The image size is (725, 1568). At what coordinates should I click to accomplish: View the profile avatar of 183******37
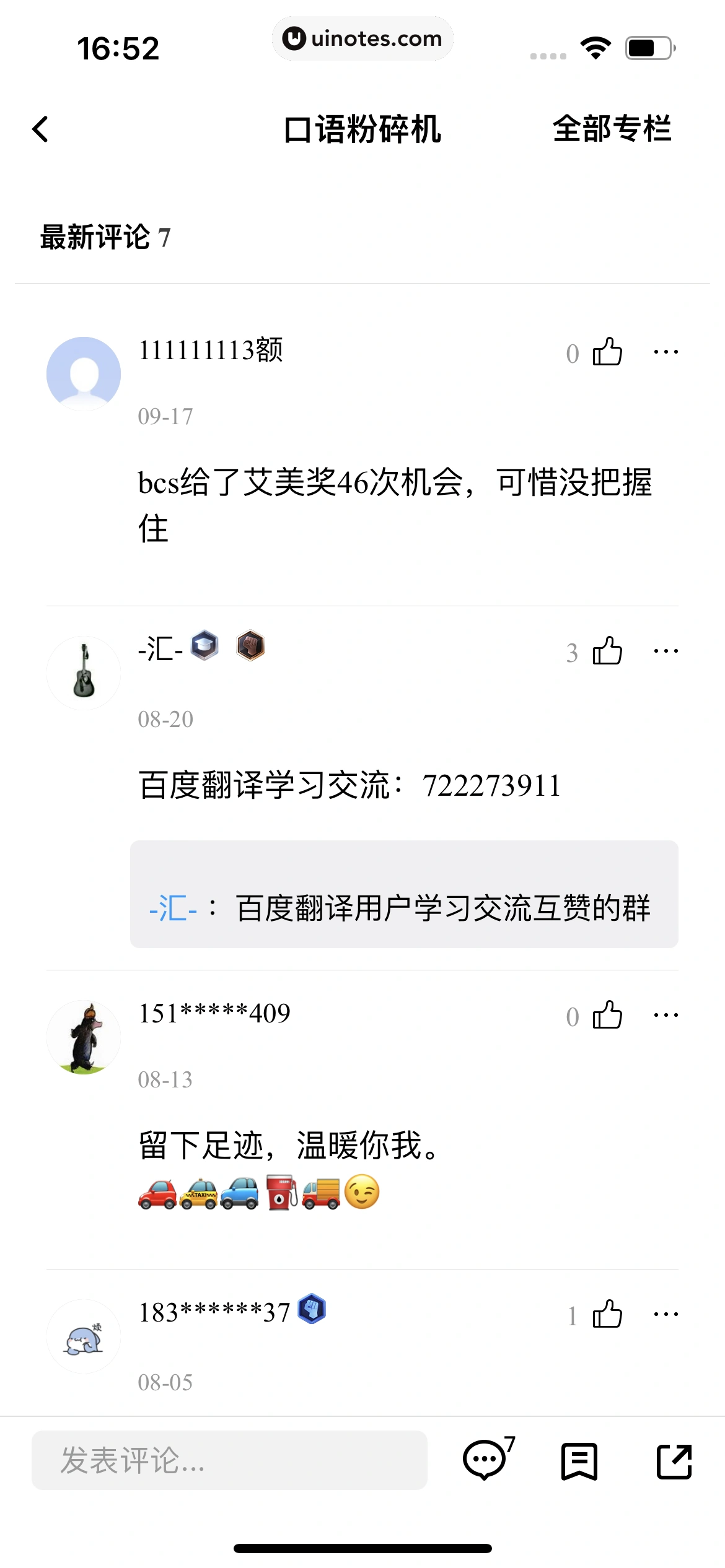click(x=84, y=1336)
